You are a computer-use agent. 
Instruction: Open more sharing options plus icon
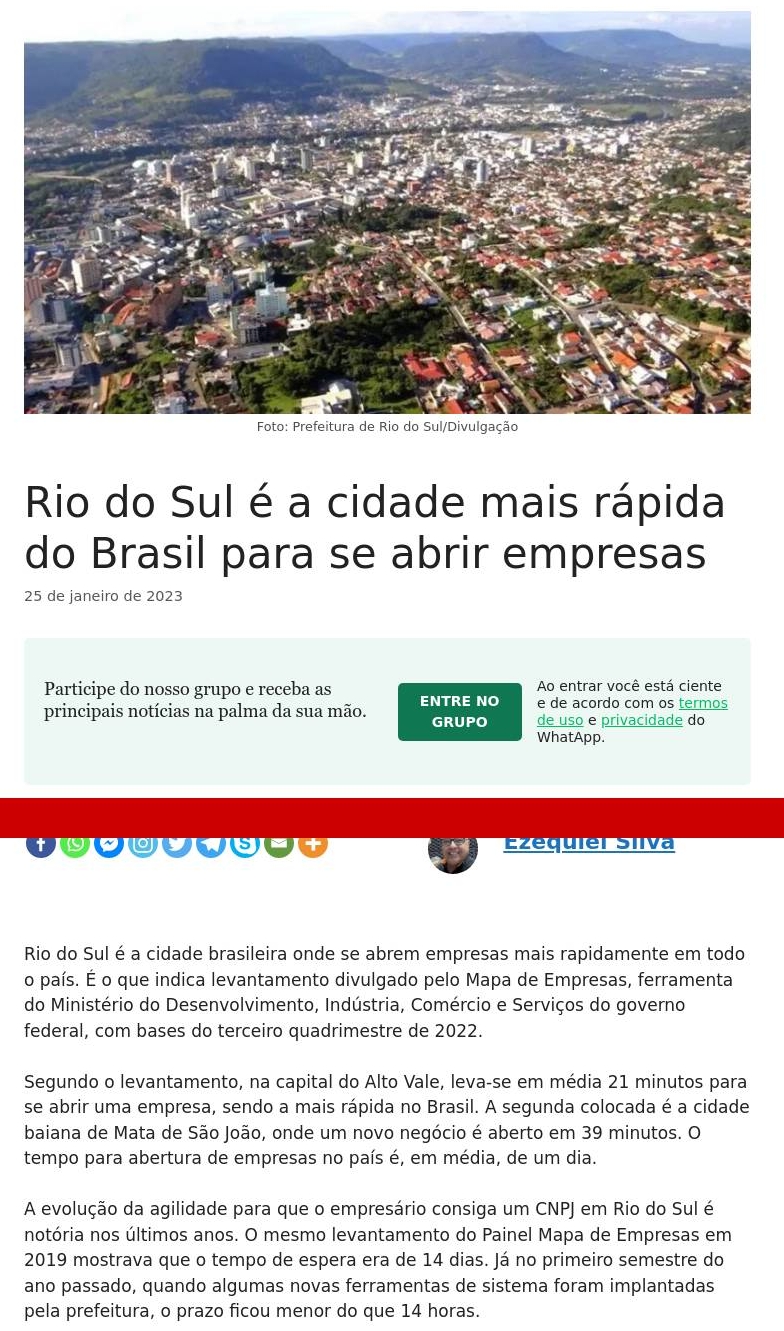tap(313, 846)
